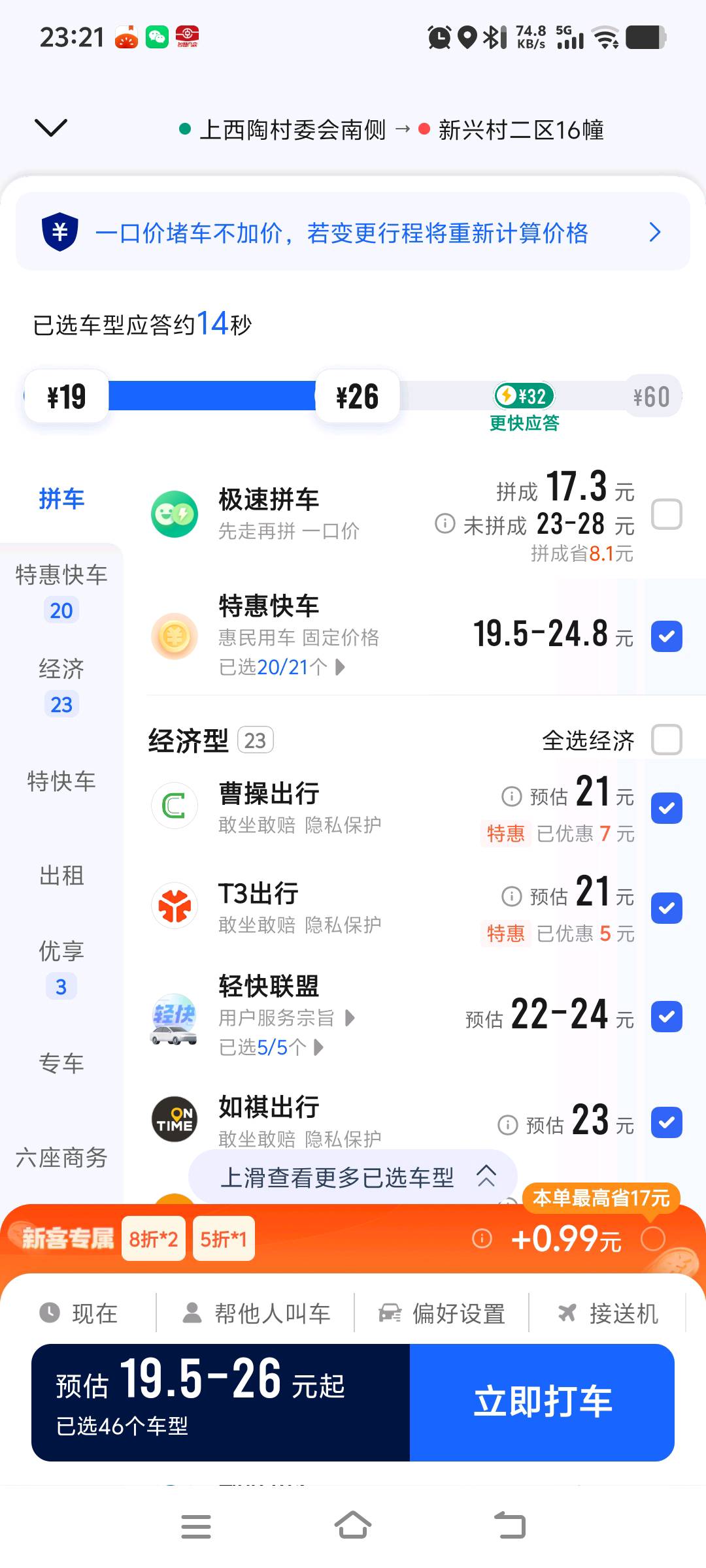Switch to the 拼车 category tab

click(61, 499)
